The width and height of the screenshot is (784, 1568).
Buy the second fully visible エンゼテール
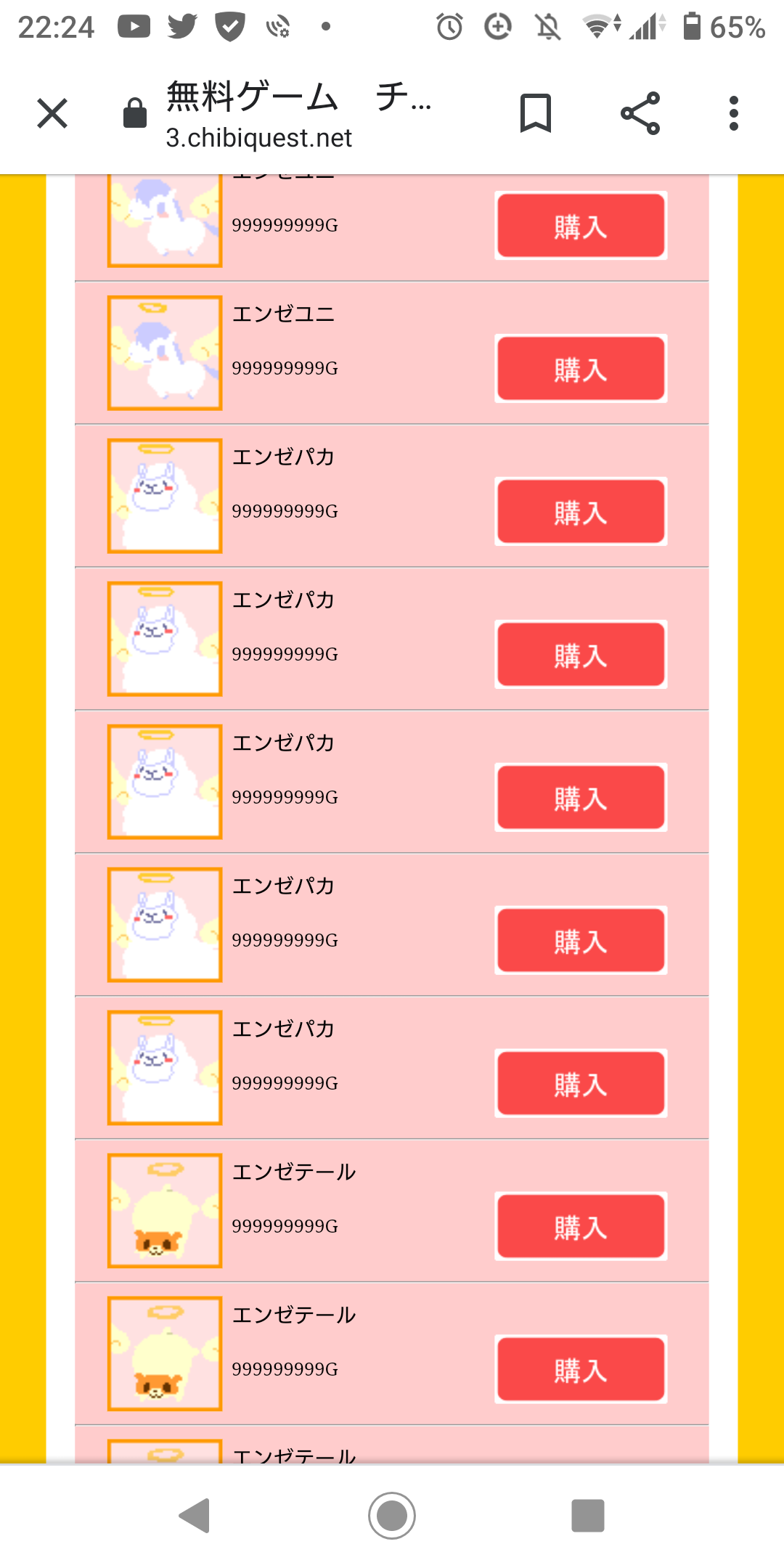click(x=581, y=1370)
